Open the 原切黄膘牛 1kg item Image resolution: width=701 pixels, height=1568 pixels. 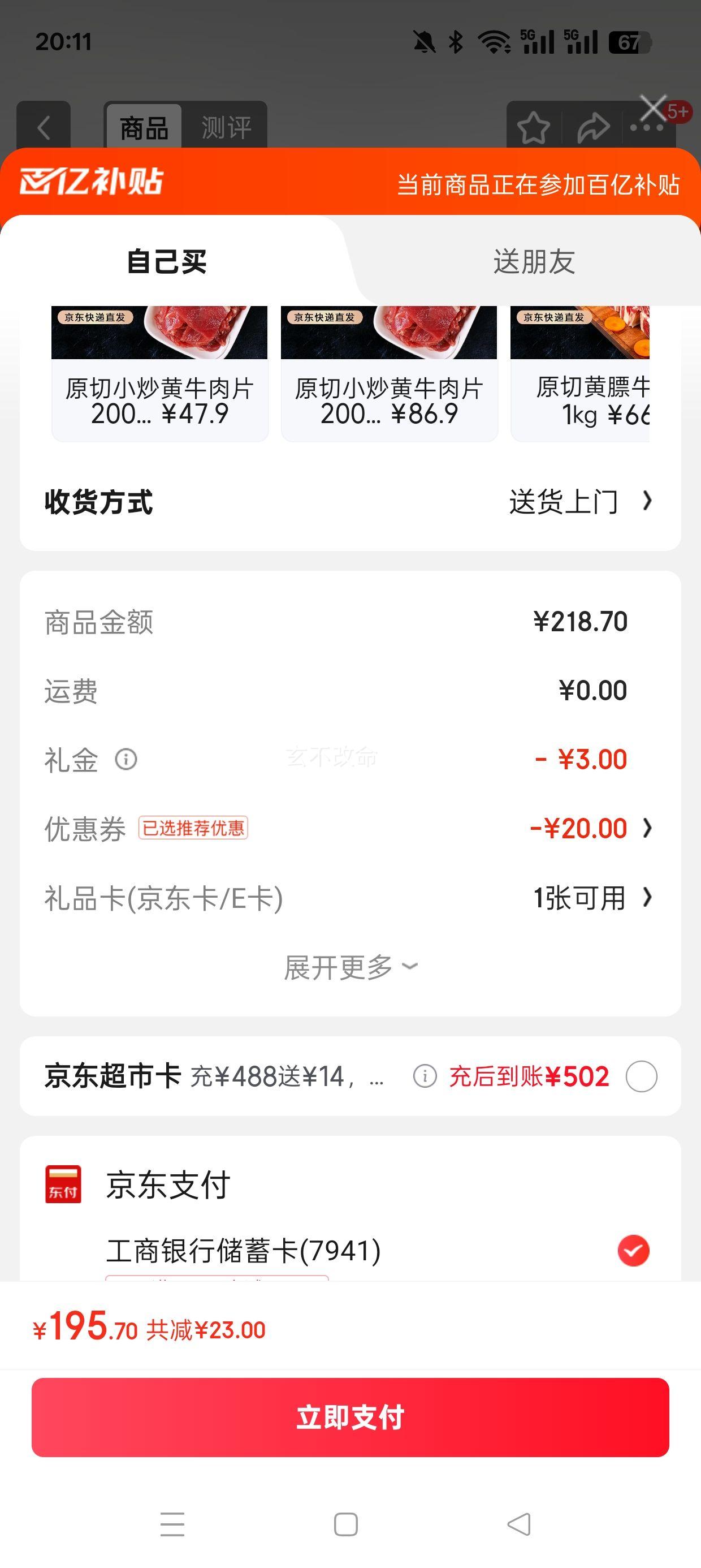[x=581, y=374]
